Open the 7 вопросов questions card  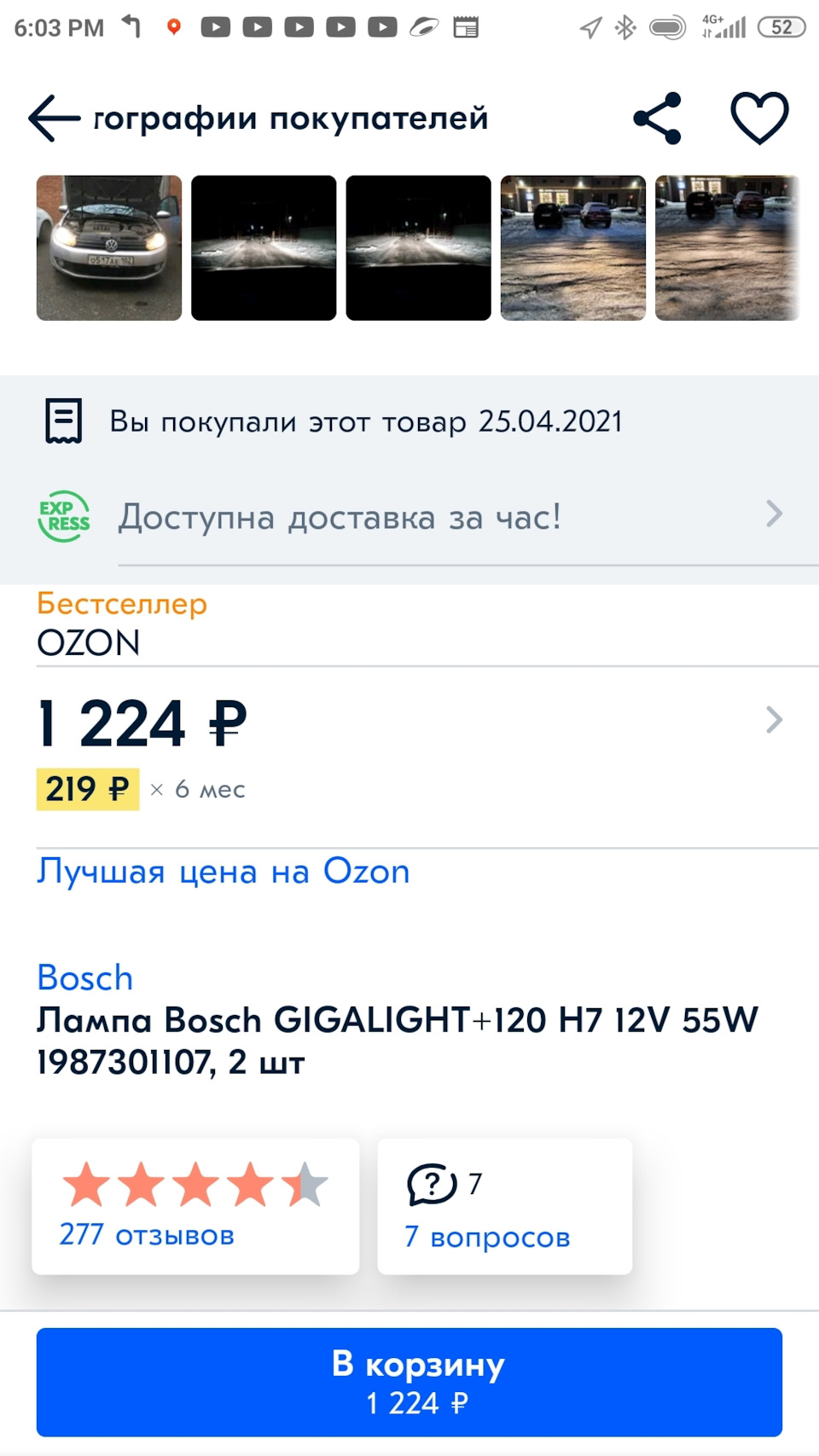[x=504, y=1206]
